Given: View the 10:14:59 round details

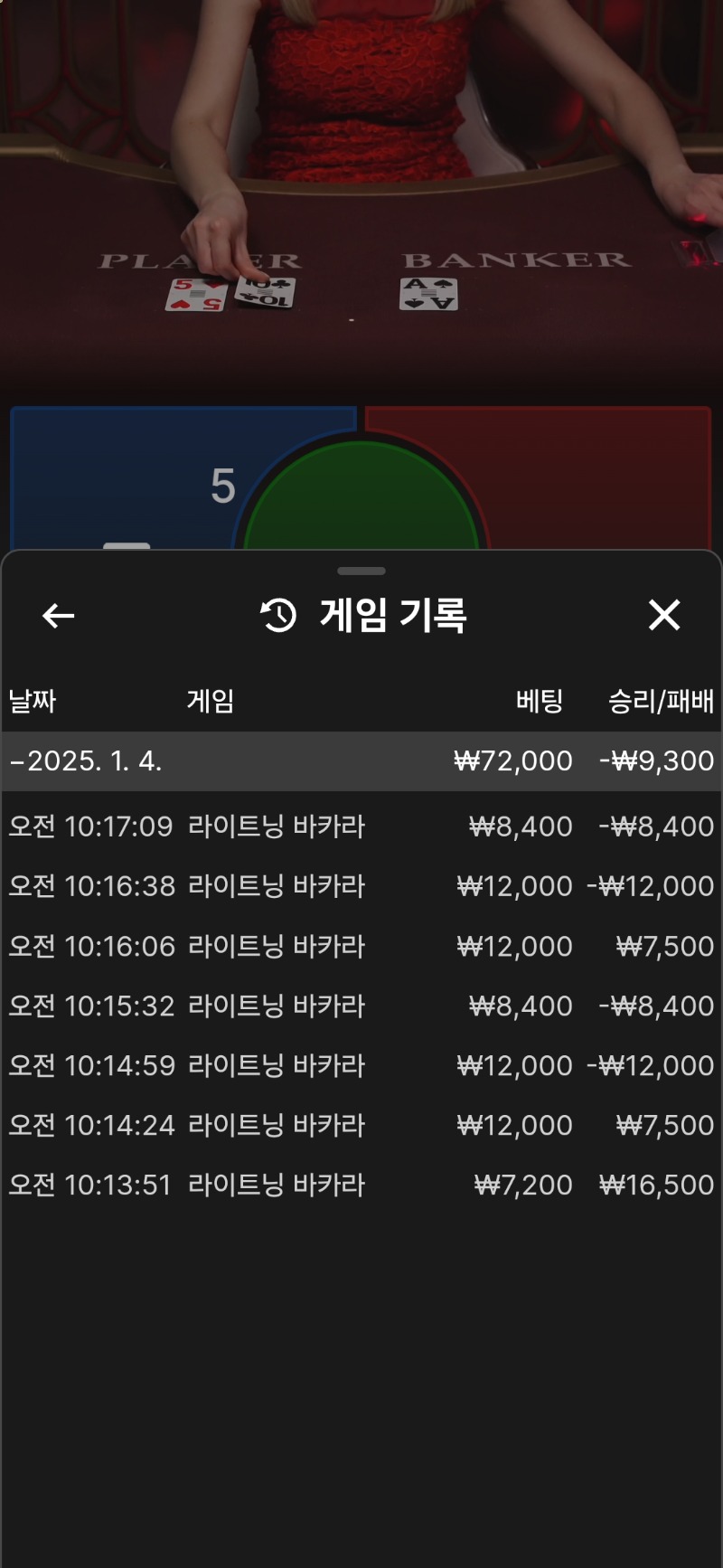Looking at the screenshot, I should click(361, 1066).
